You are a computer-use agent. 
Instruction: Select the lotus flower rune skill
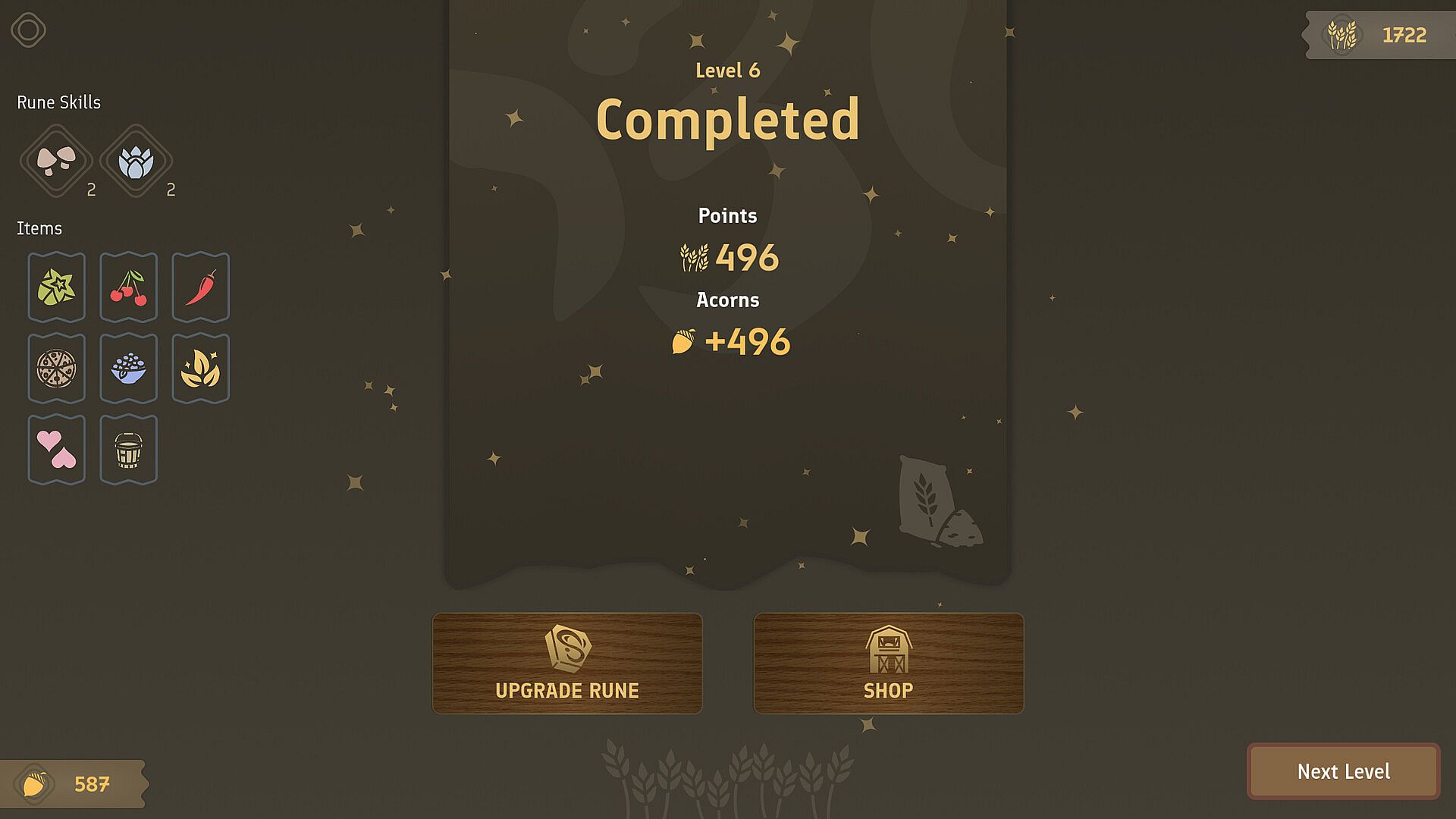136,161
